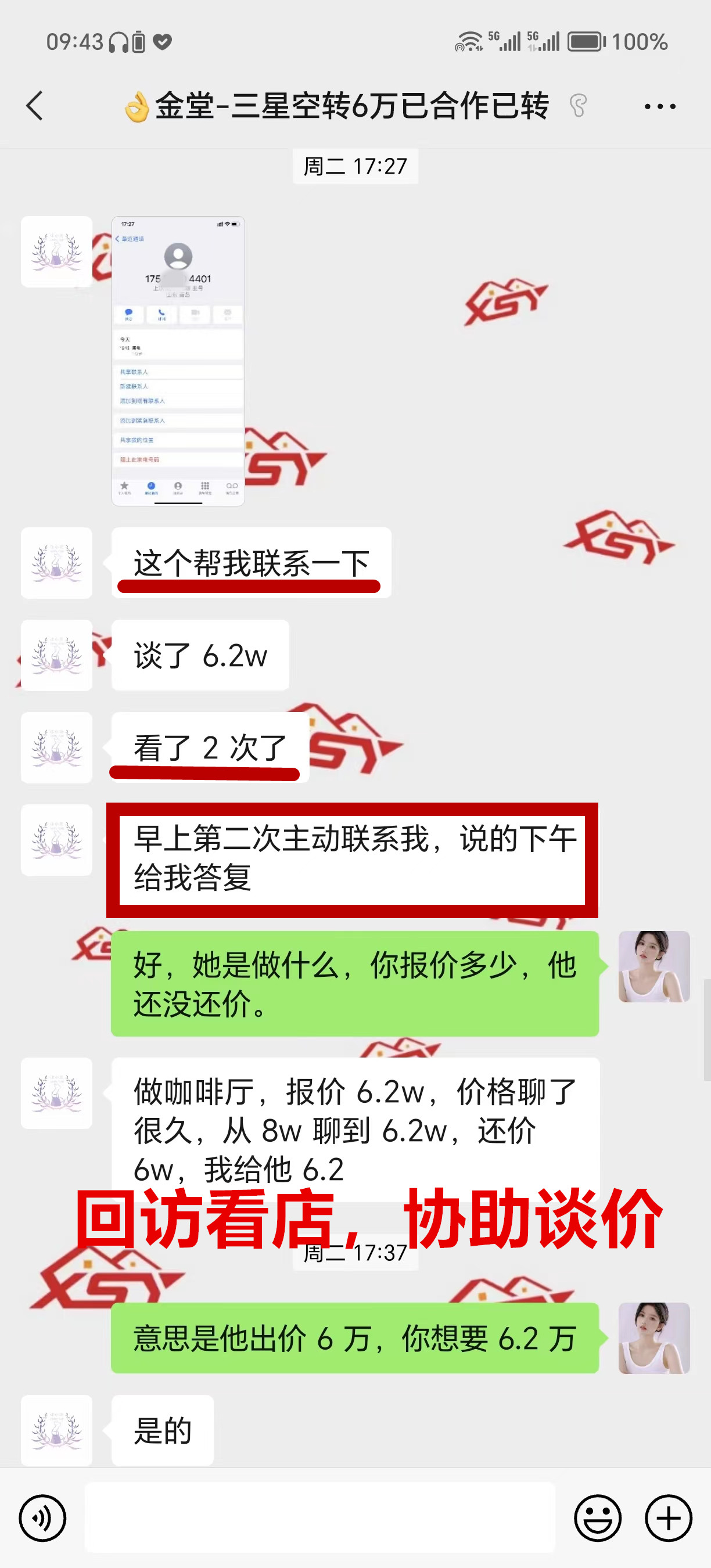Open the emoji sticker panel

pos(597,1517)
